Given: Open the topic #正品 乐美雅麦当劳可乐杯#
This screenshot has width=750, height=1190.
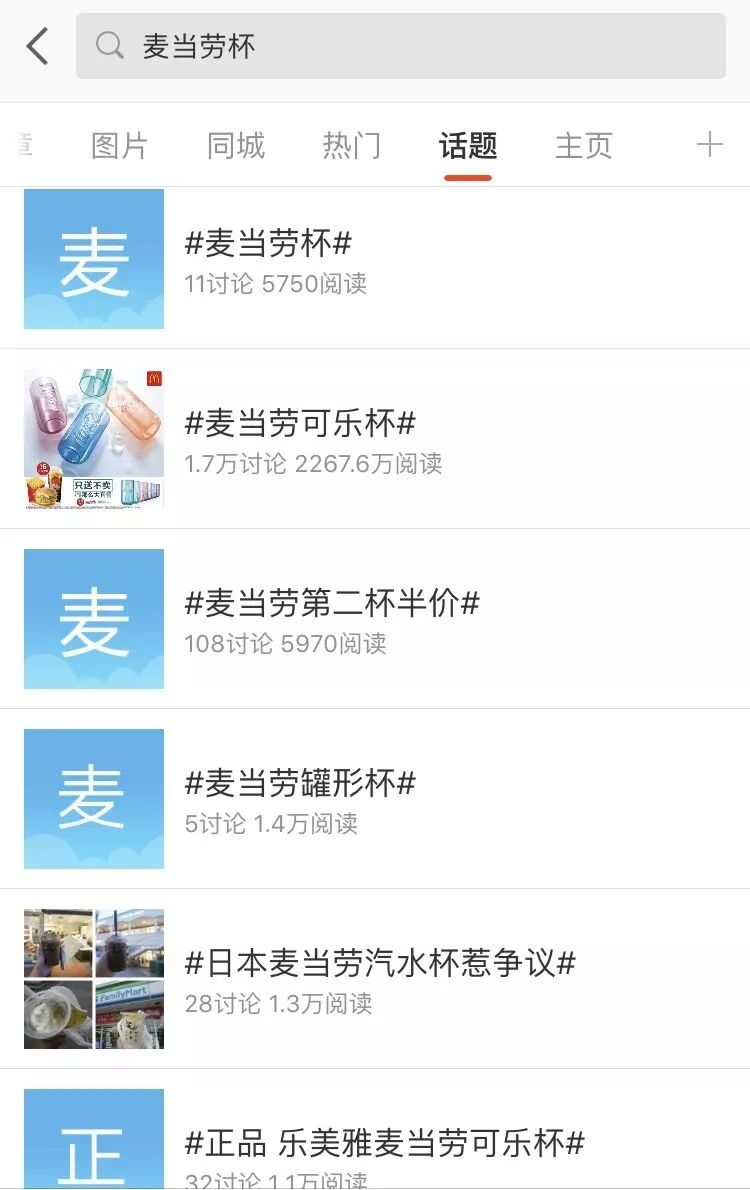Looking at the screenshot, I should tap(385, 1143).
